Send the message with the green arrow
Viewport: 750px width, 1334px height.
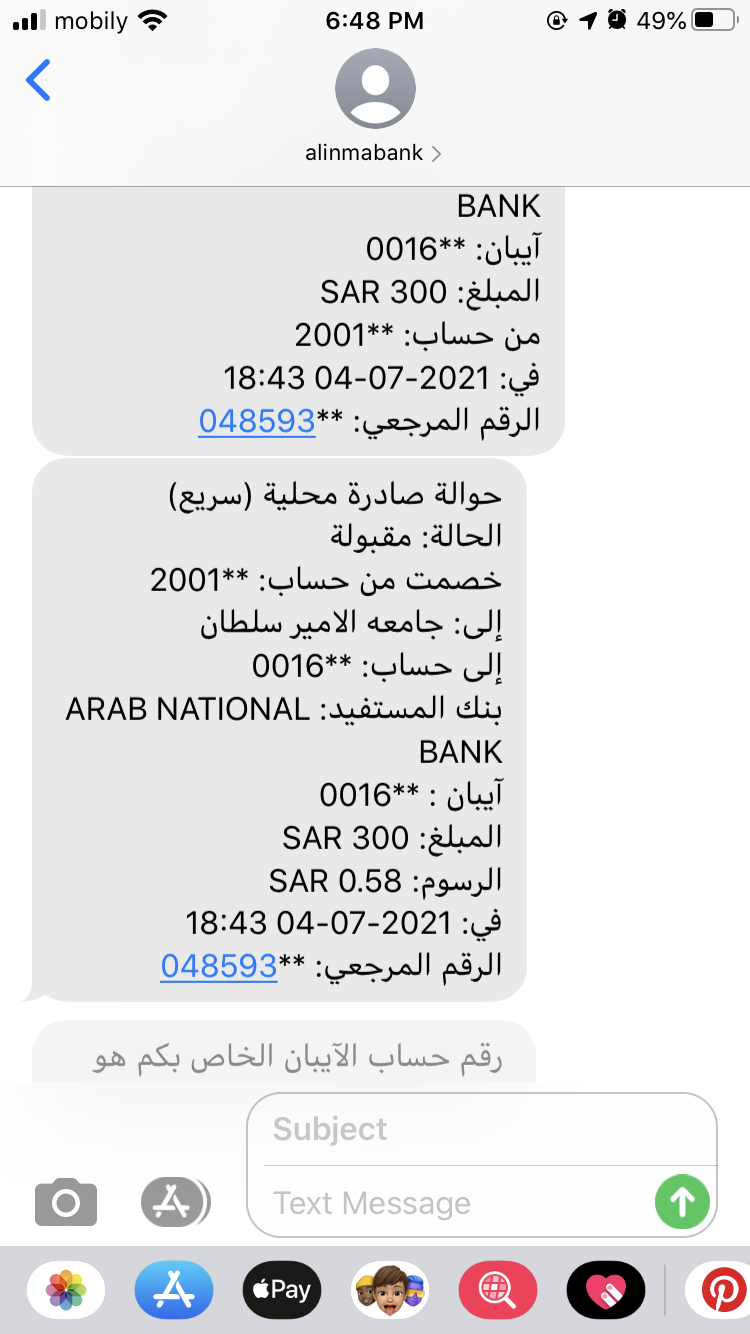click(682, 1201)
